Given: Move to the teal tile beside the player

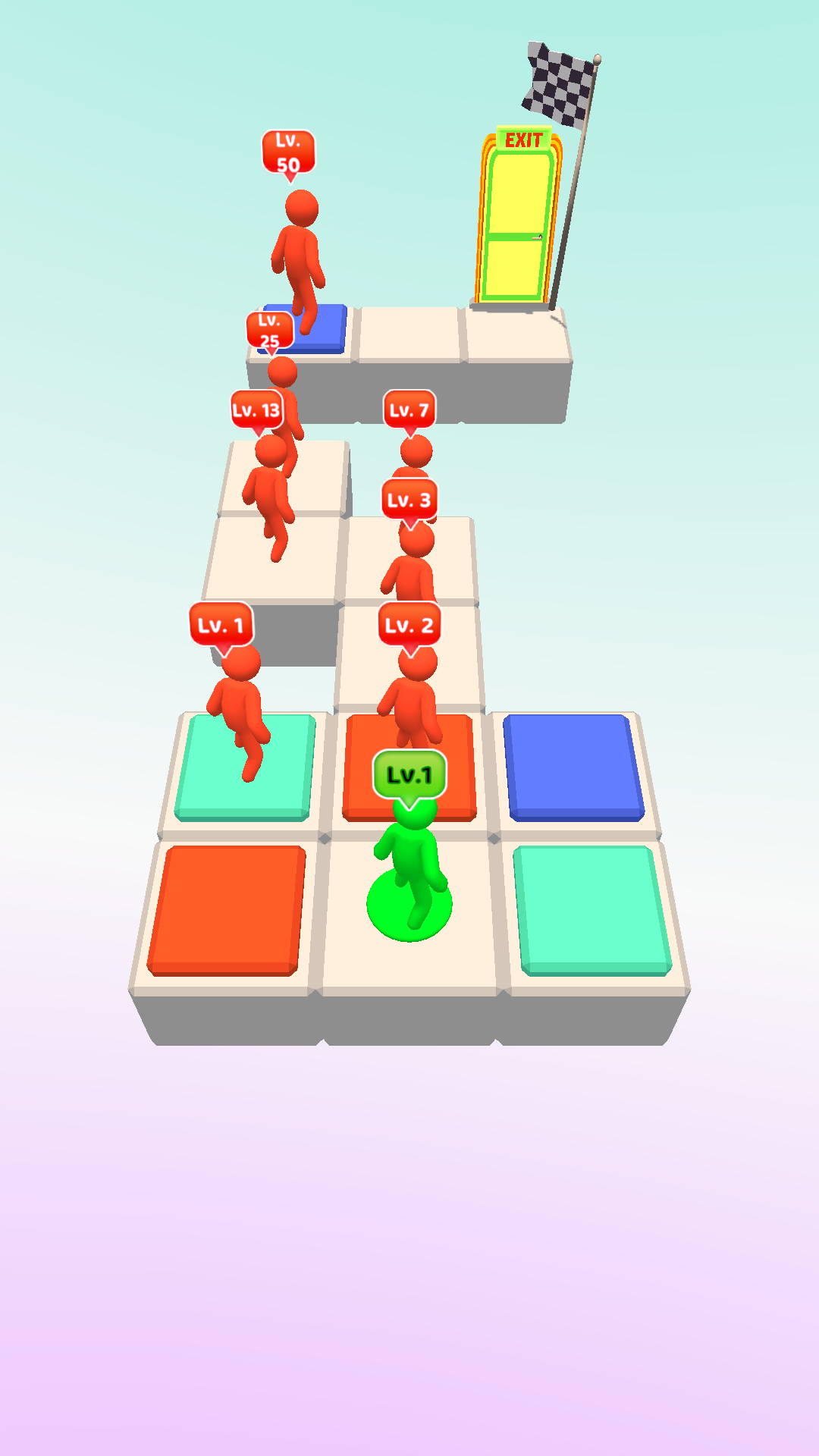Looking at the screenshot, I should pyautogui.click(x=592, y=910).
